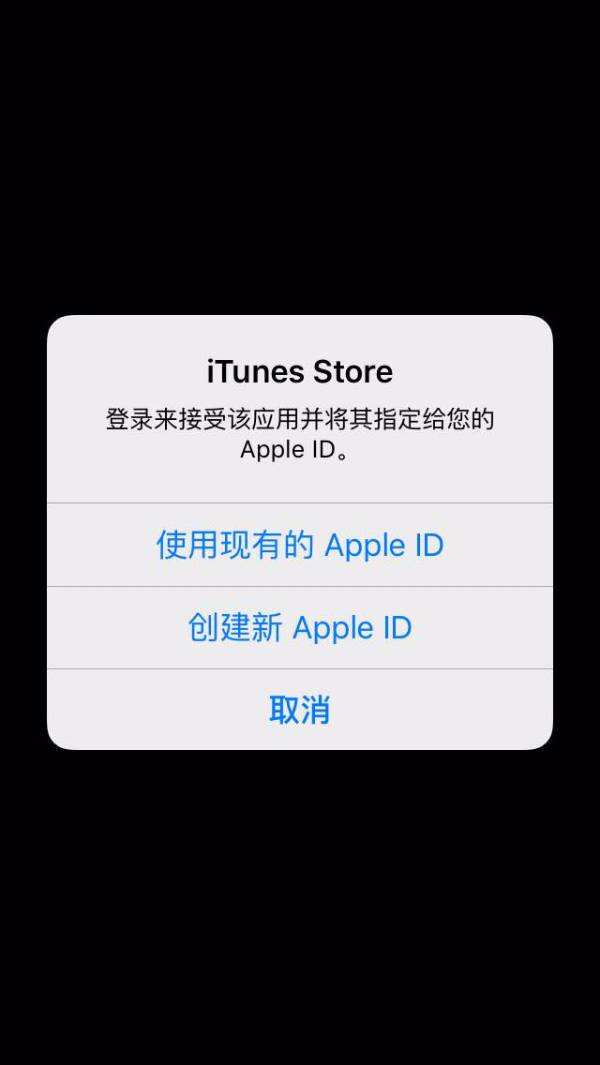Viewport: 600px width, 1065px height.
Task: Choose 使用现有的 Apple ID option
Action: [300, 545]
